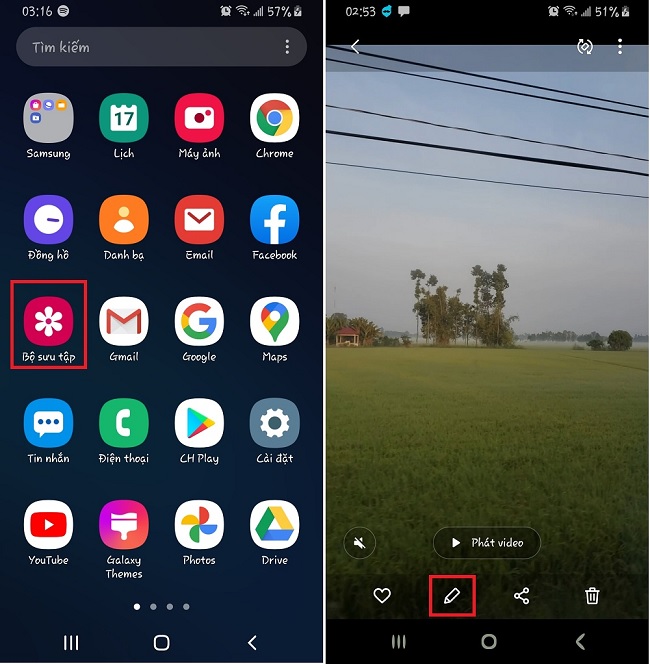
Task: Tap the Tìm kiếm search bar
Action: tap(140, 47)
